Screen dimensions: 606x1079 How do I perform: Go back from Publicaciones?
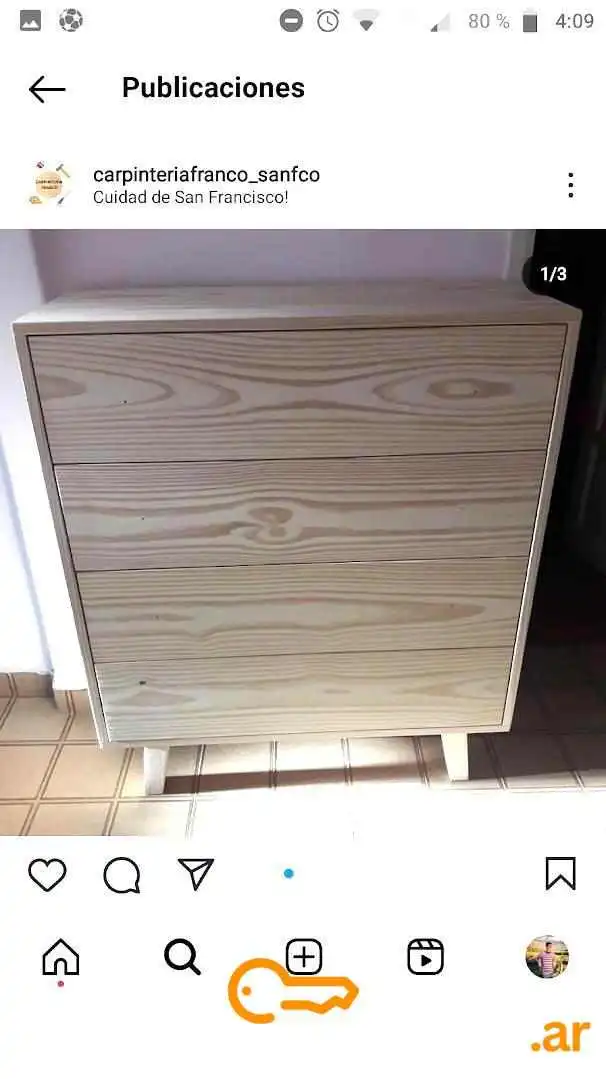47,89
